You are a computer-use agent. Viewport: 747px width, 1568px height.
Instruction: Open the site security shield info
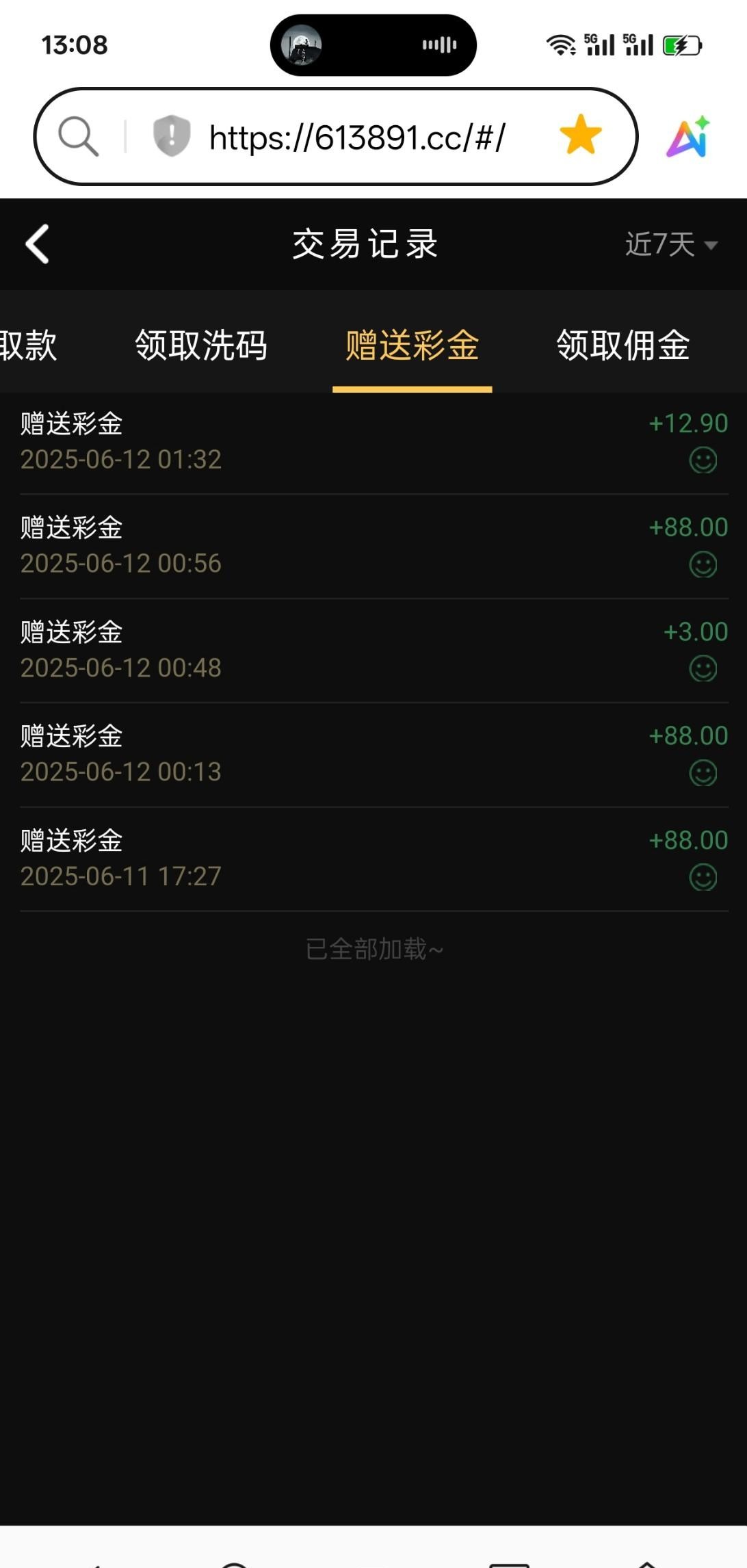[x=171, y=135]
